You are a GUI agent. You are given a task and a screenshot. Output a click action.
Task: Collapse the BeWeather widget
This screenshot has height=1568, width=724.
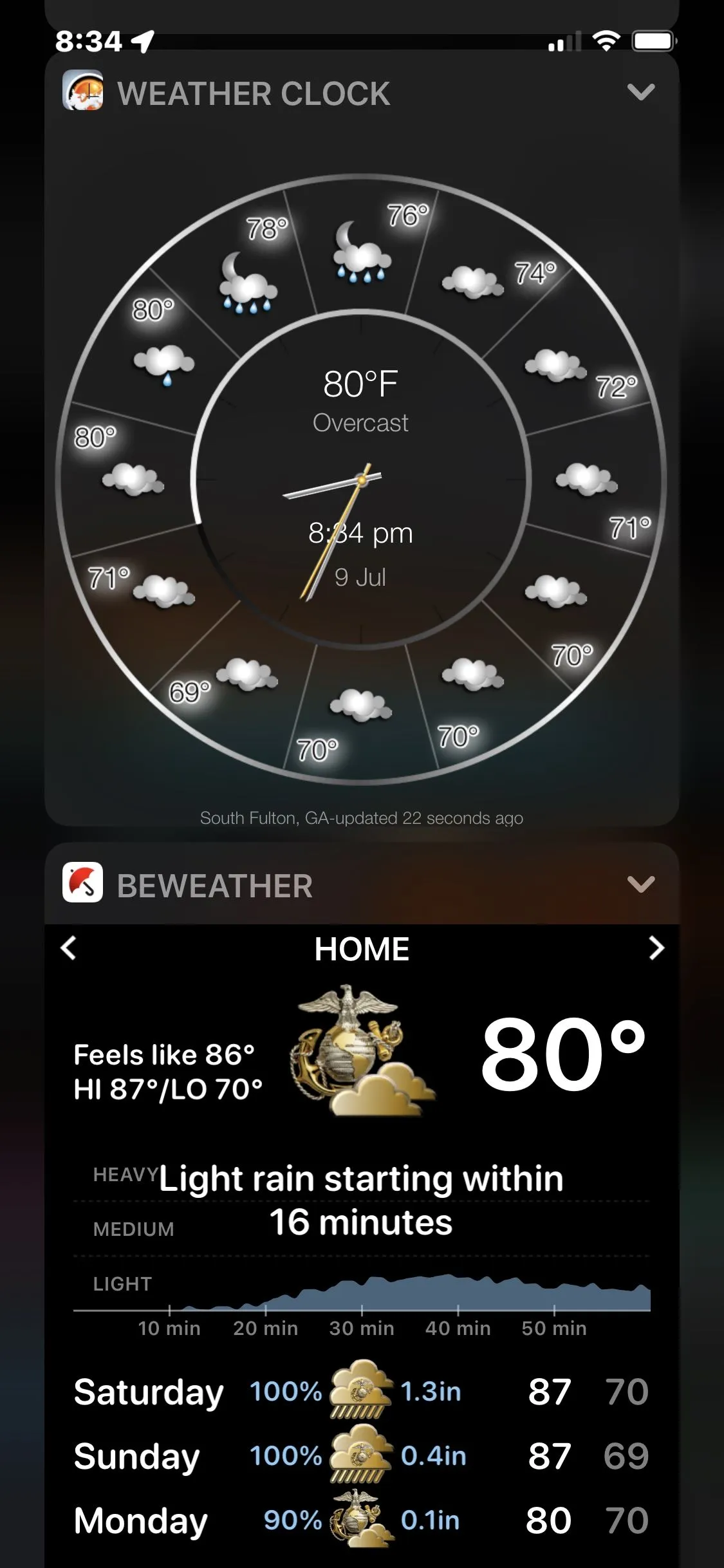click(640, 884)
